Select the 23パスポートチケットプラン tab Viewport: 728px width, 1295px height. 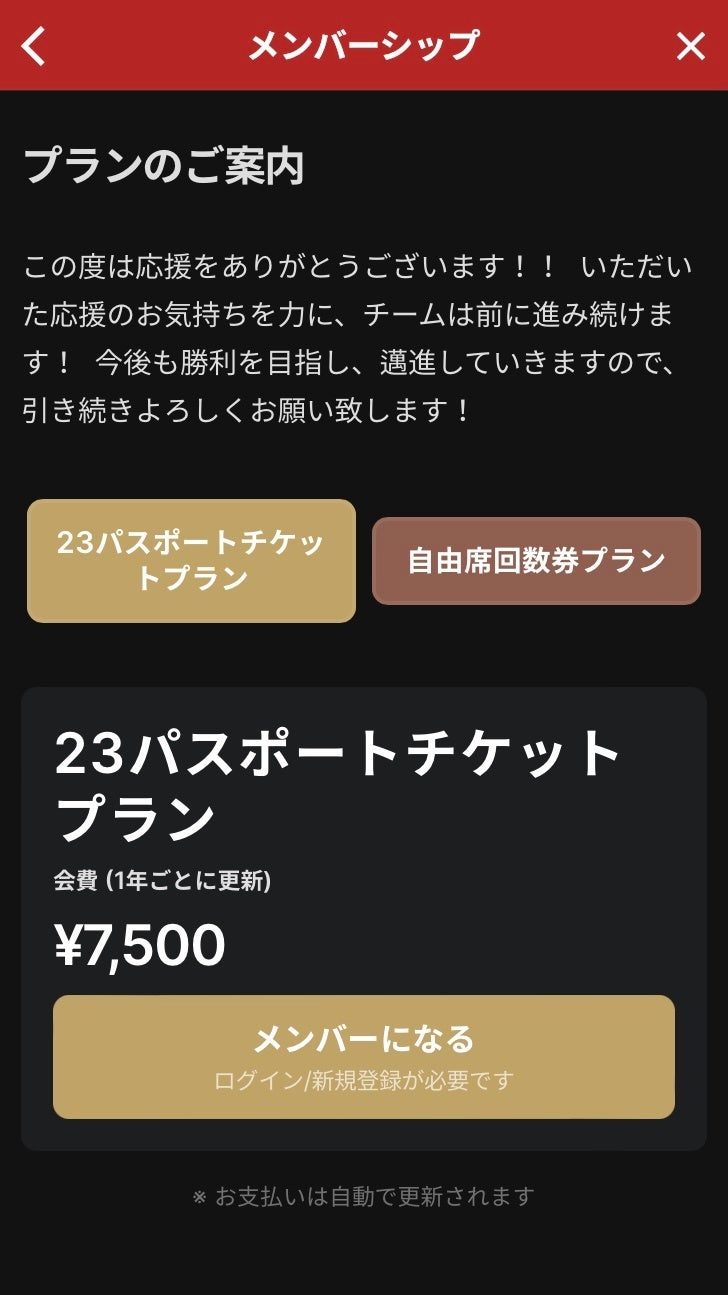(191, 561)
